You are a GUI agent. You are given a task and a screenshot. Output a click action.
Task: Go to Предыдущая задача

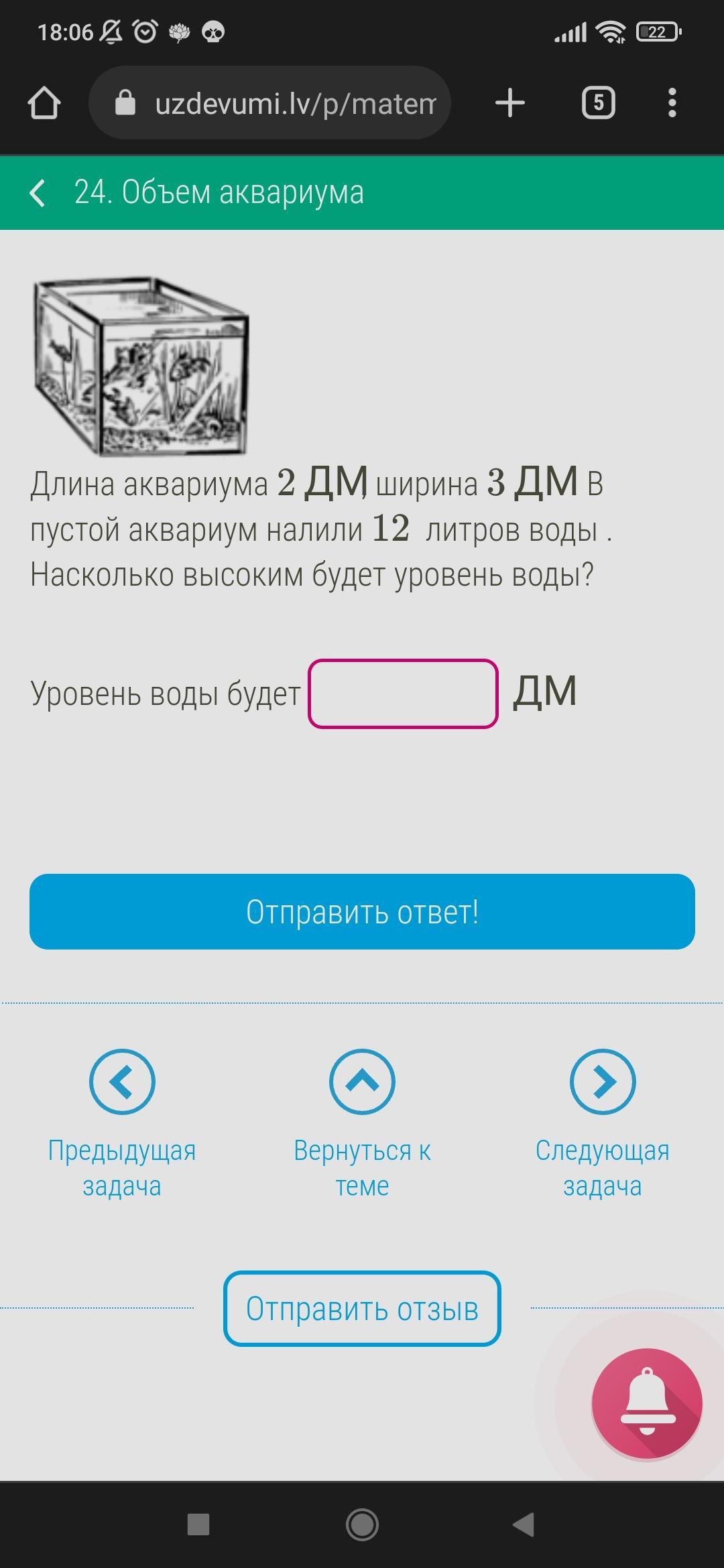pos(122,1122)
